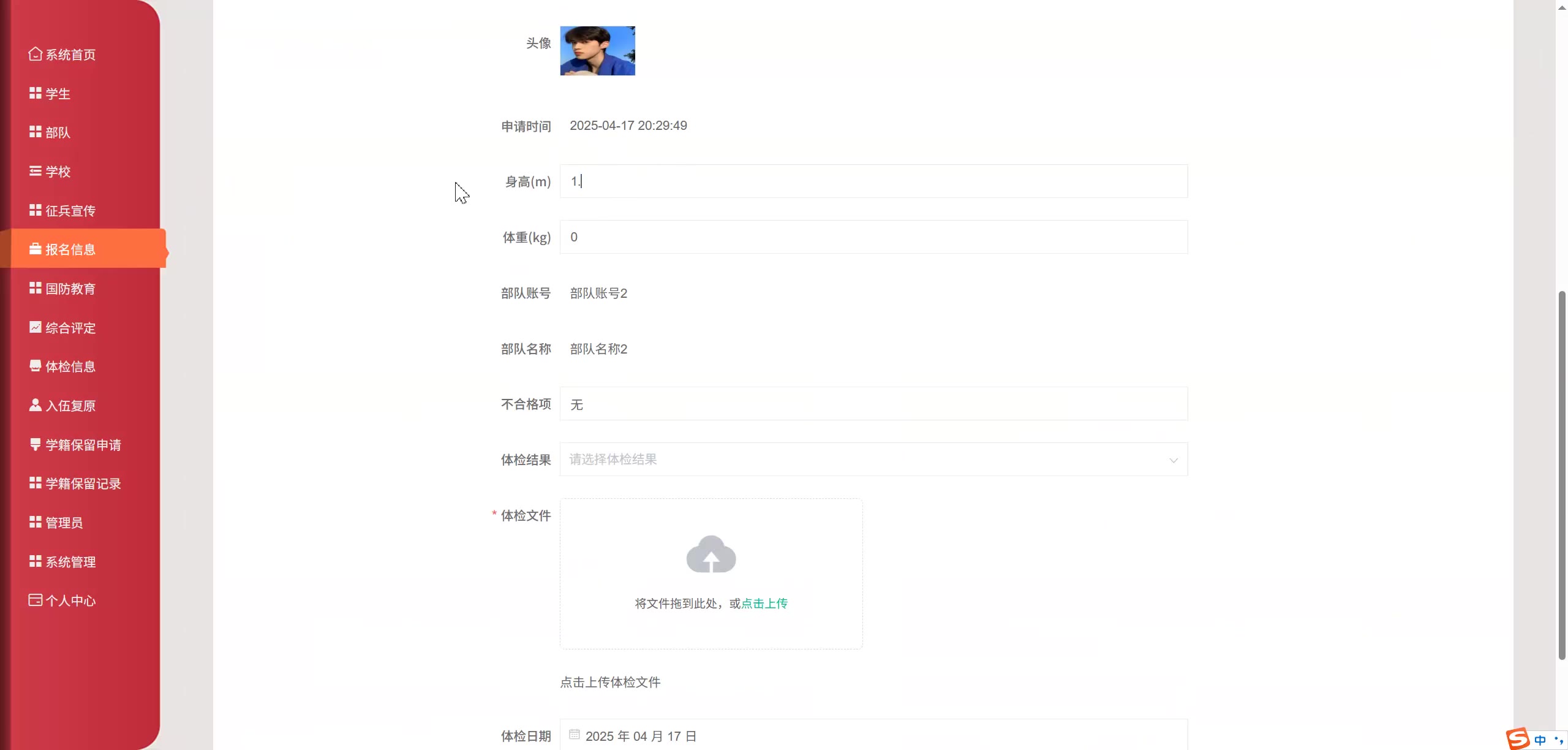Click 点击上传 to upload 体检文件

pos(764,604)
